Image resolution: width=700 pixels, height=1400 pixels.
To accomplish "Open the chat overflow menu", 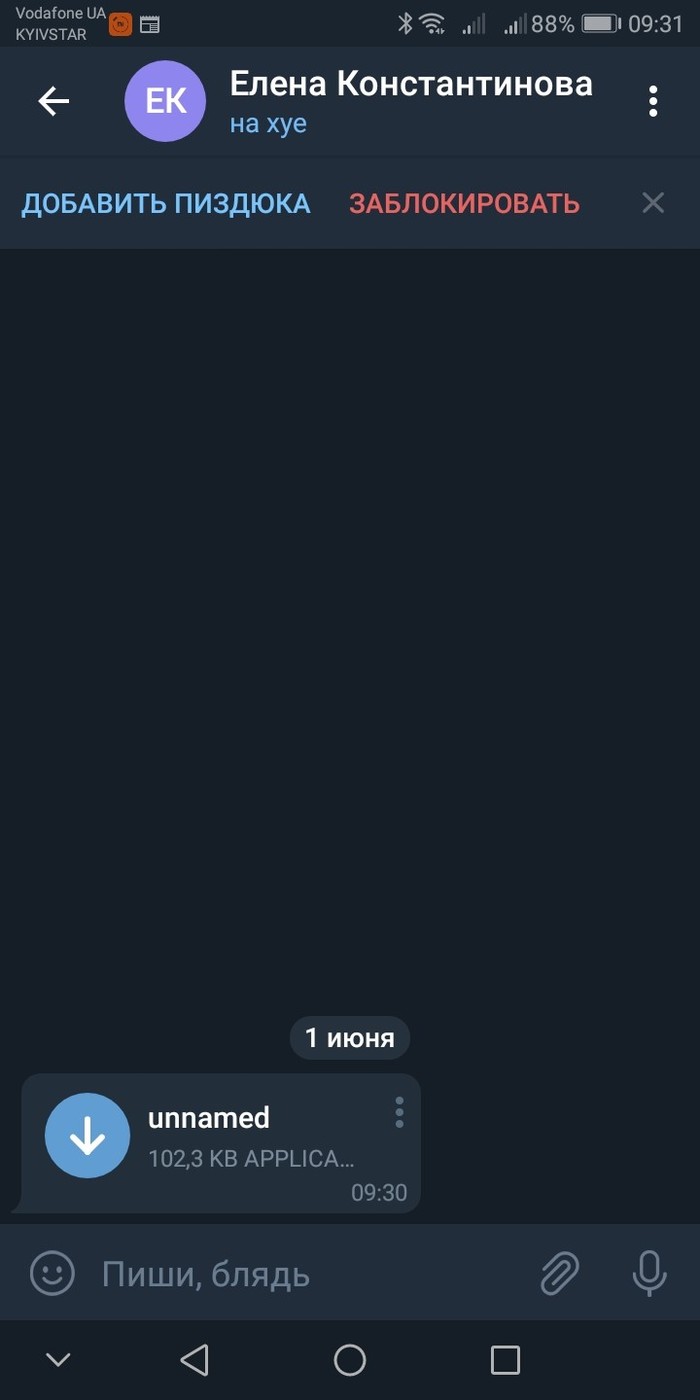I will click(653, 101).
